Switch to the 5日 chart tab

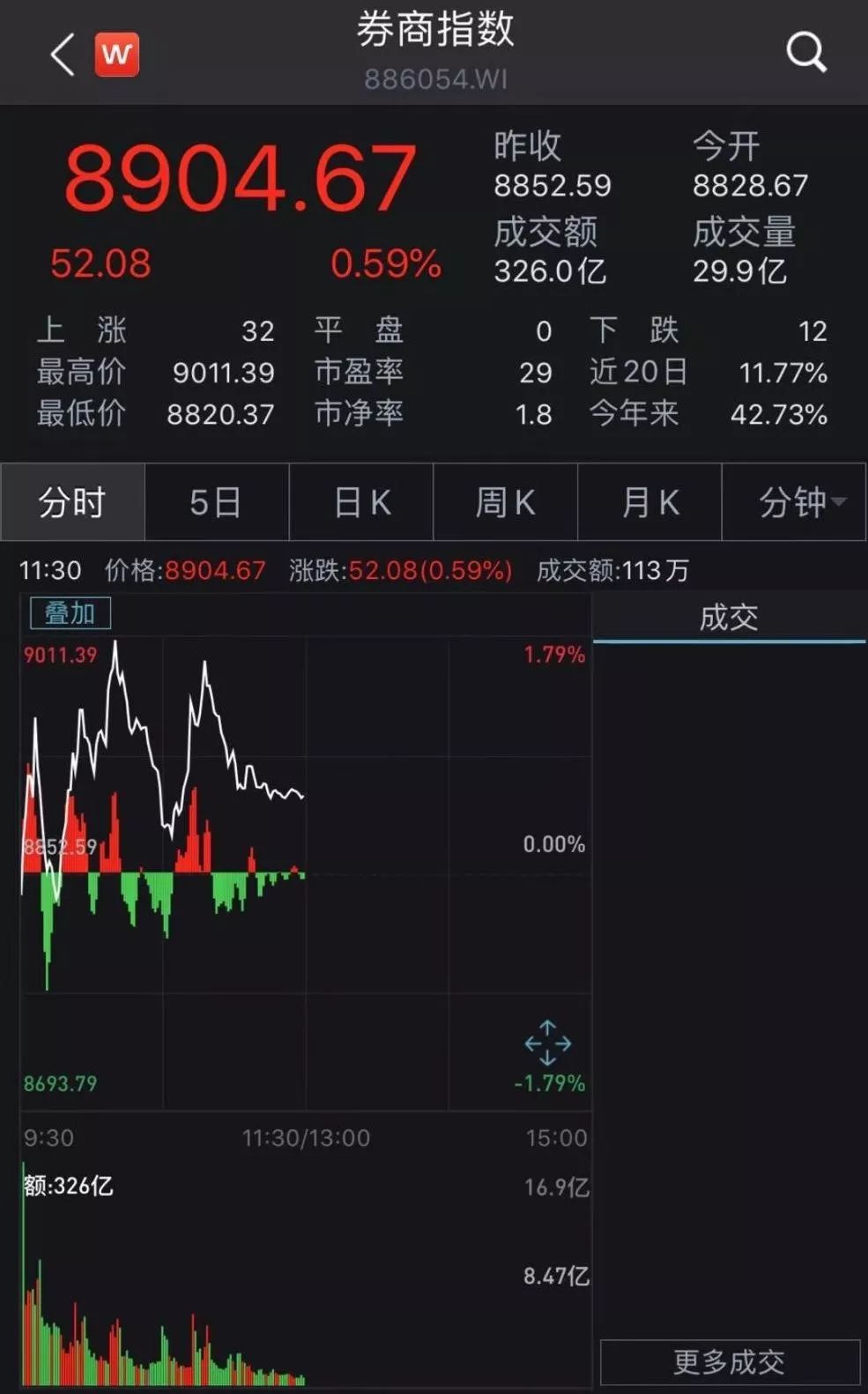coord(216,502)
